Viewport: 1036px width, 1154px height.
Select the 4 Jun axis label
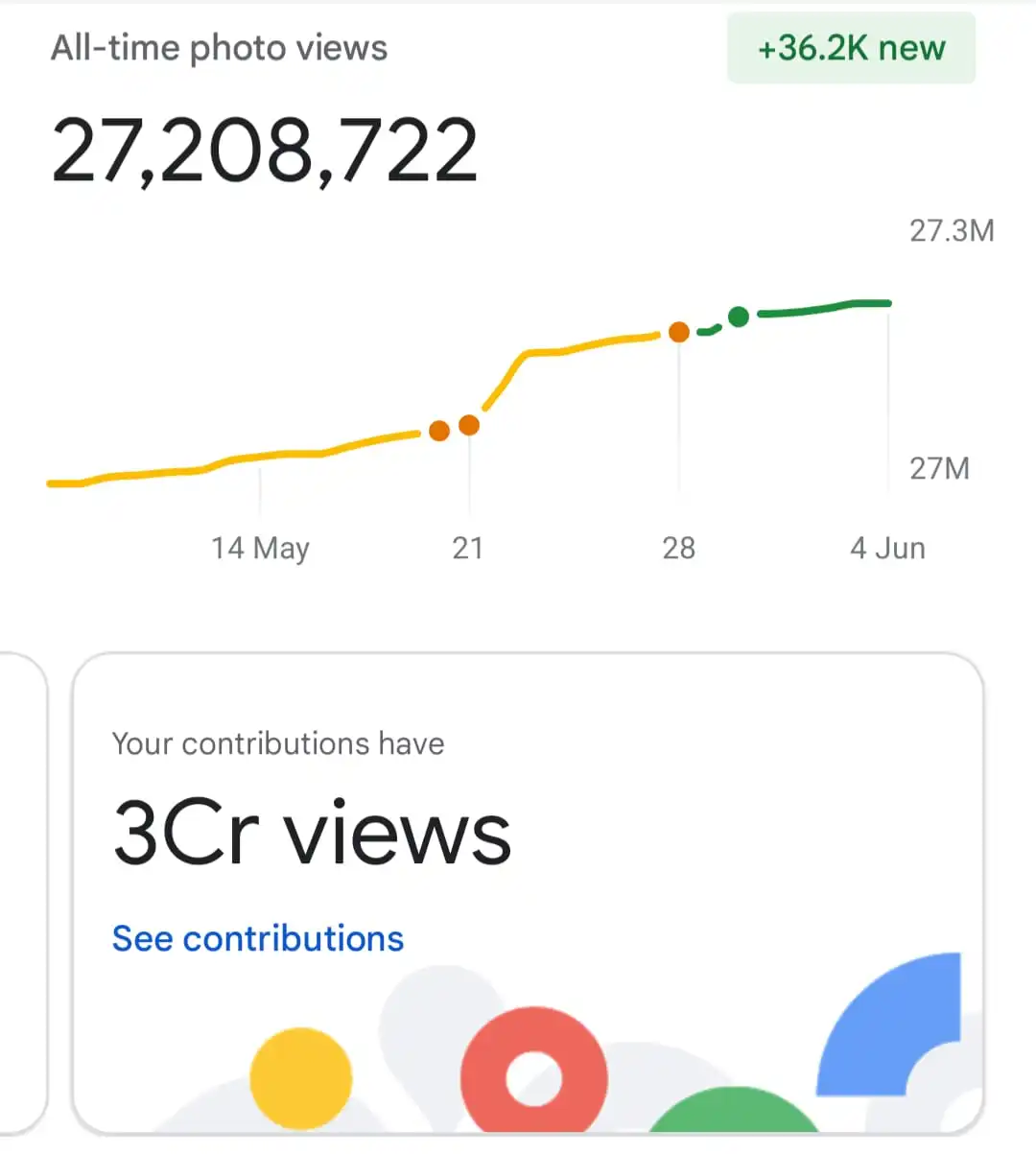point(887,547)
